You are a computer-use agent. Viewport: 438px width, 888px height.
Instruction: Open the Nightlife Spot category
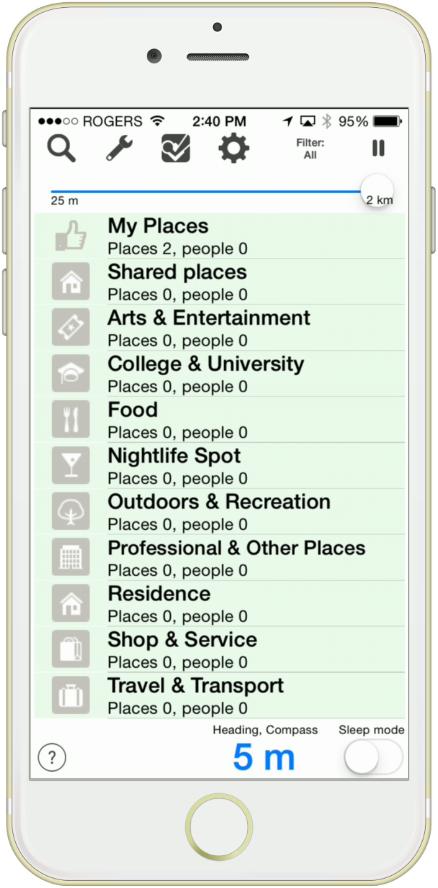point(220,466)
